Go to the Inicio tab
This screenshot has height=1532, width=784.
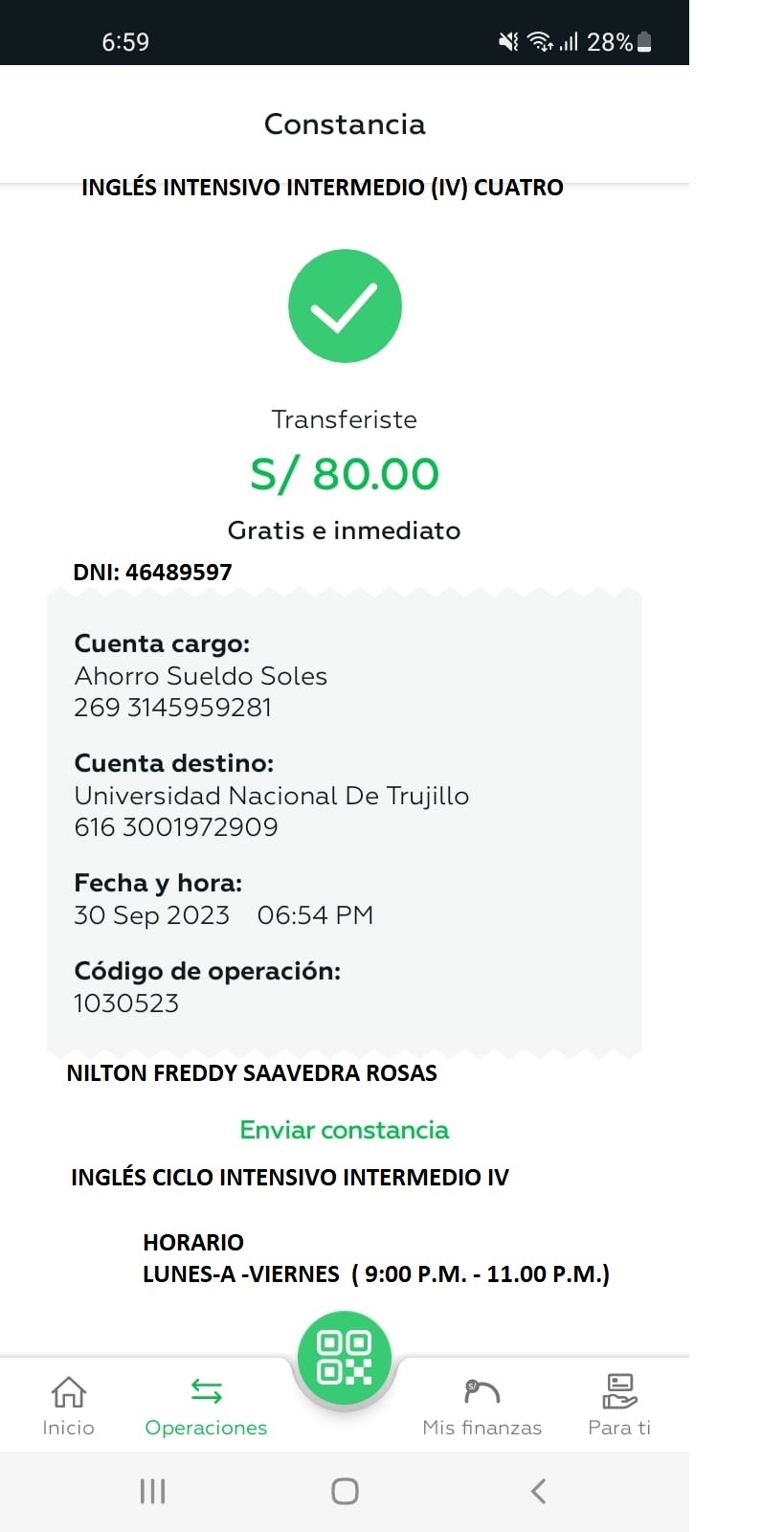[68, 1406]
